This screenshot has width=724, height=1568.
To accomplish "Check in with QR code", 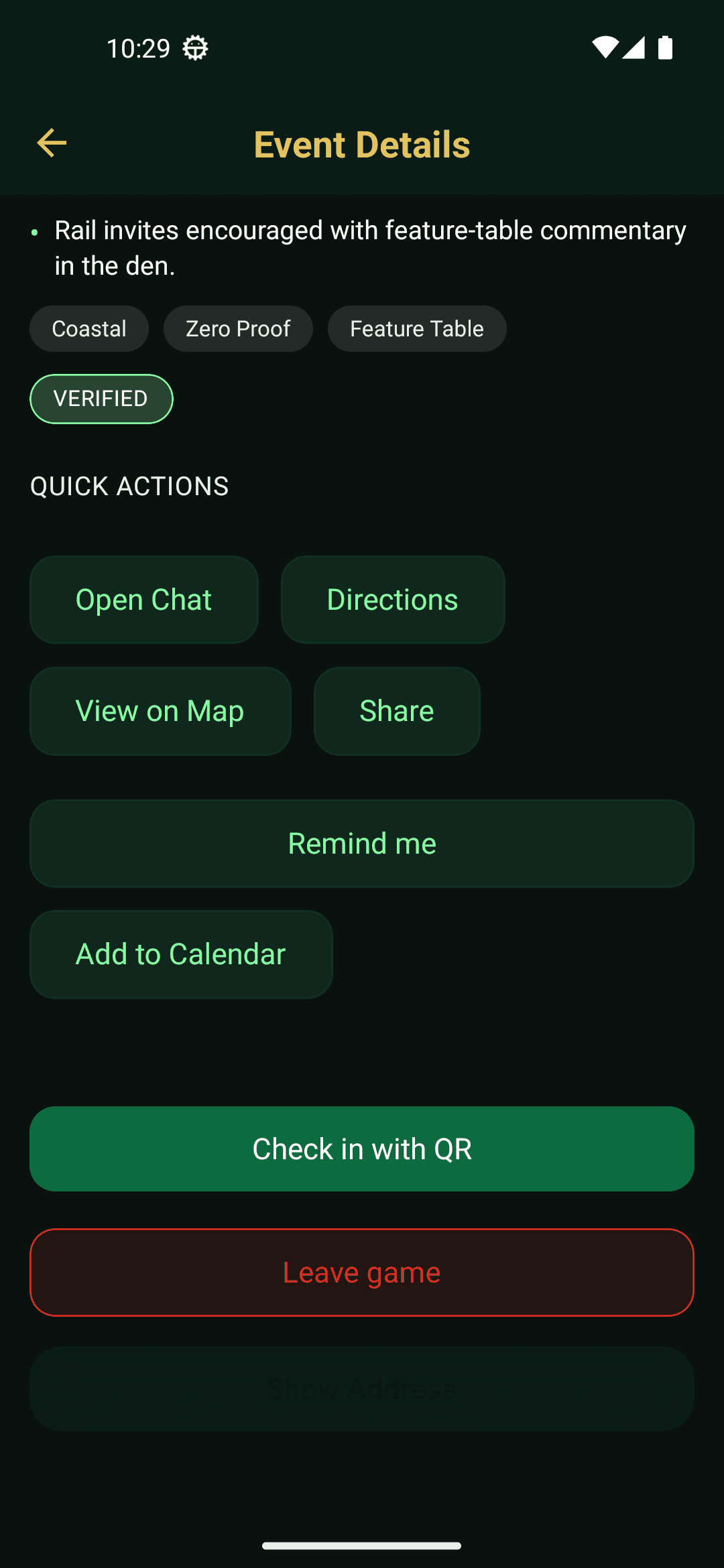I will (362, 1149).
